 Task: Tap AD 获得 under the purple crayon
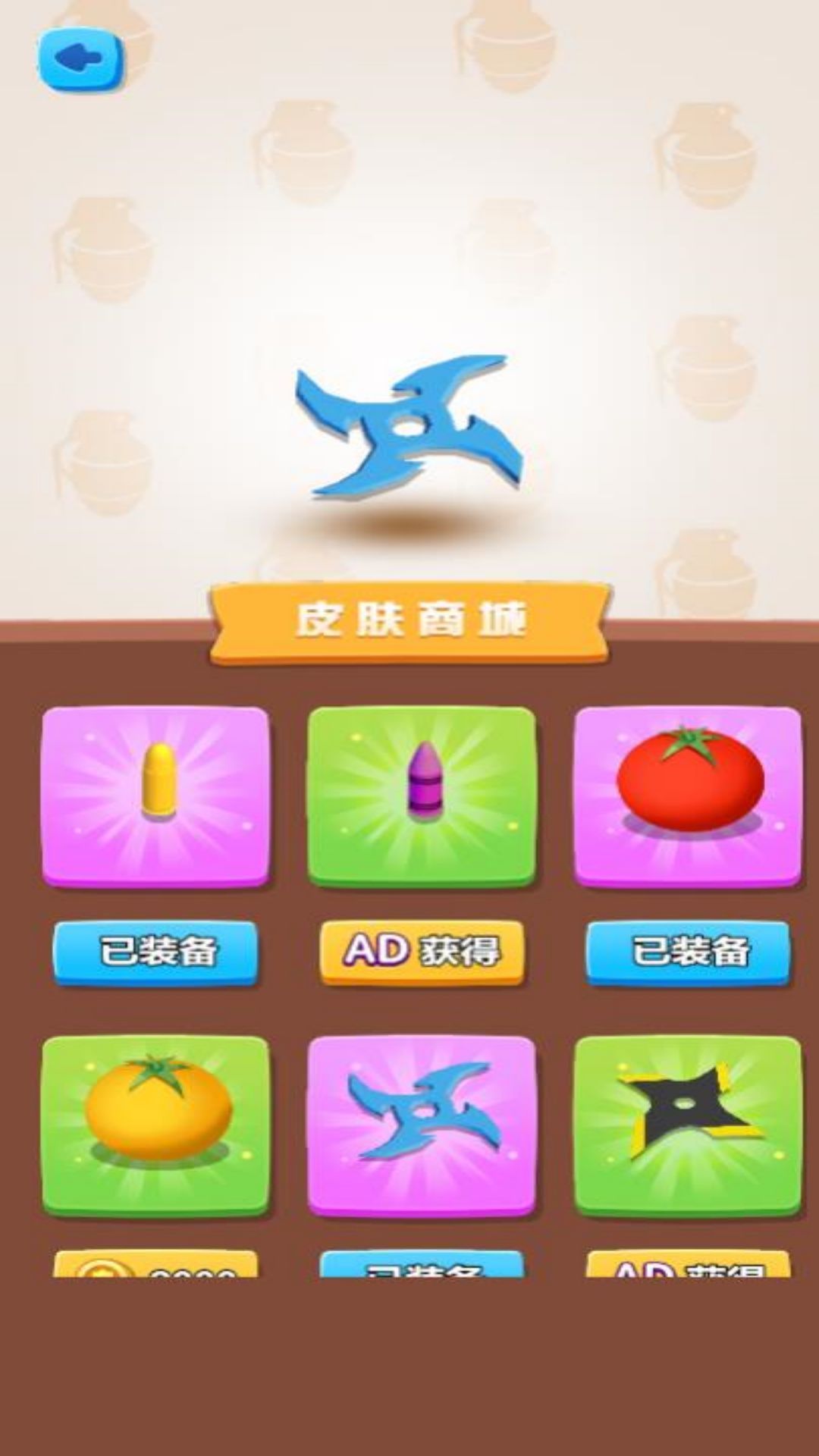(x=422, y=952)
